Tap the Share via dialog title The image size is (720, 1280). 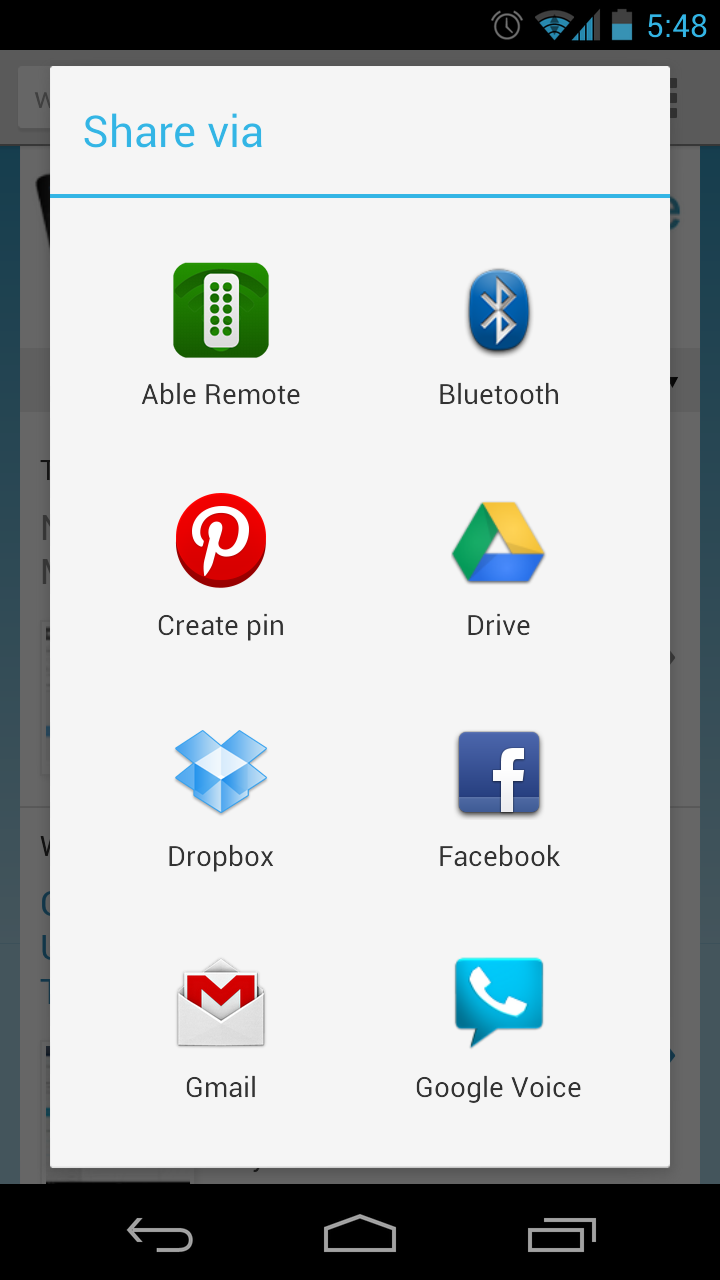point(172,131)
